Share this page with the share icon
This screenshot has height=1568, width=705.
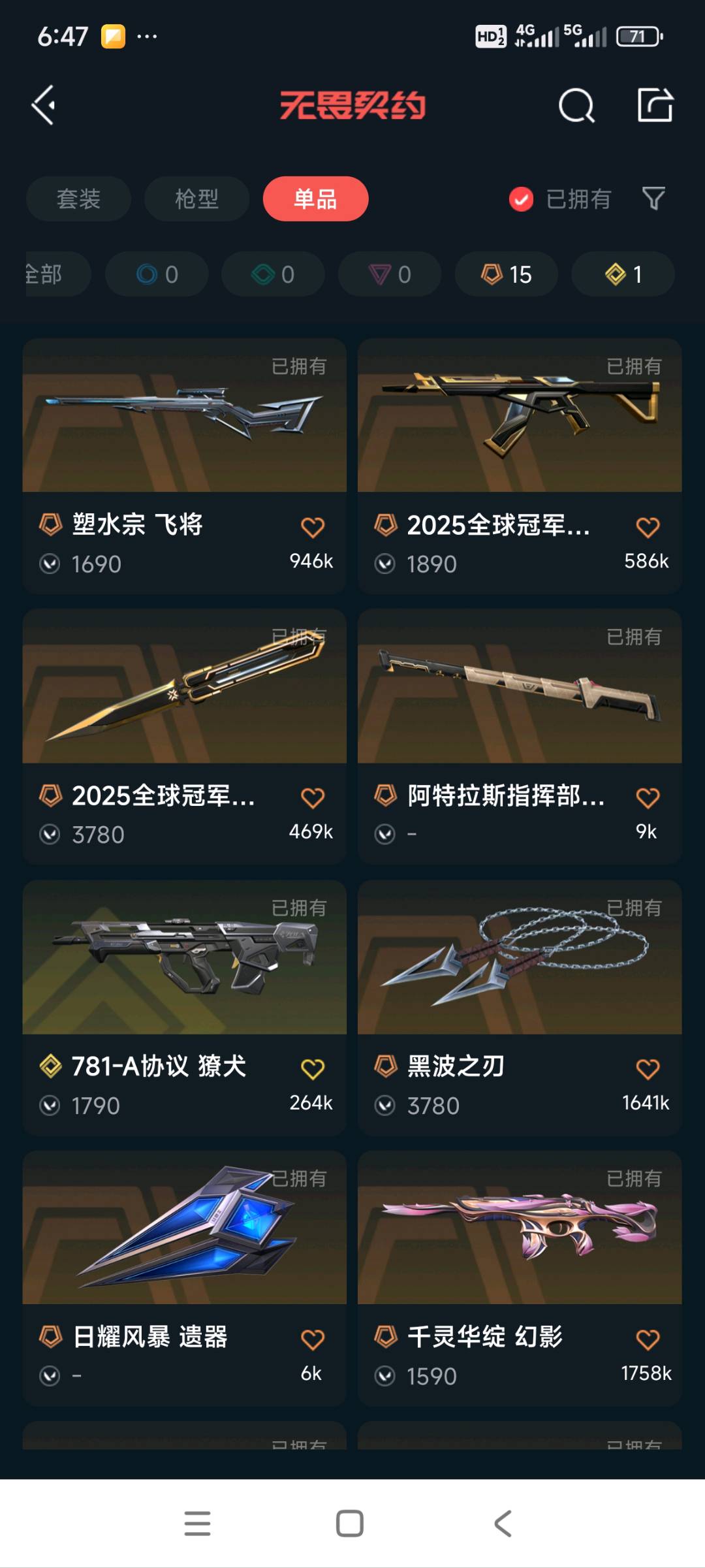pyautogui.click(x=655, y=105)
